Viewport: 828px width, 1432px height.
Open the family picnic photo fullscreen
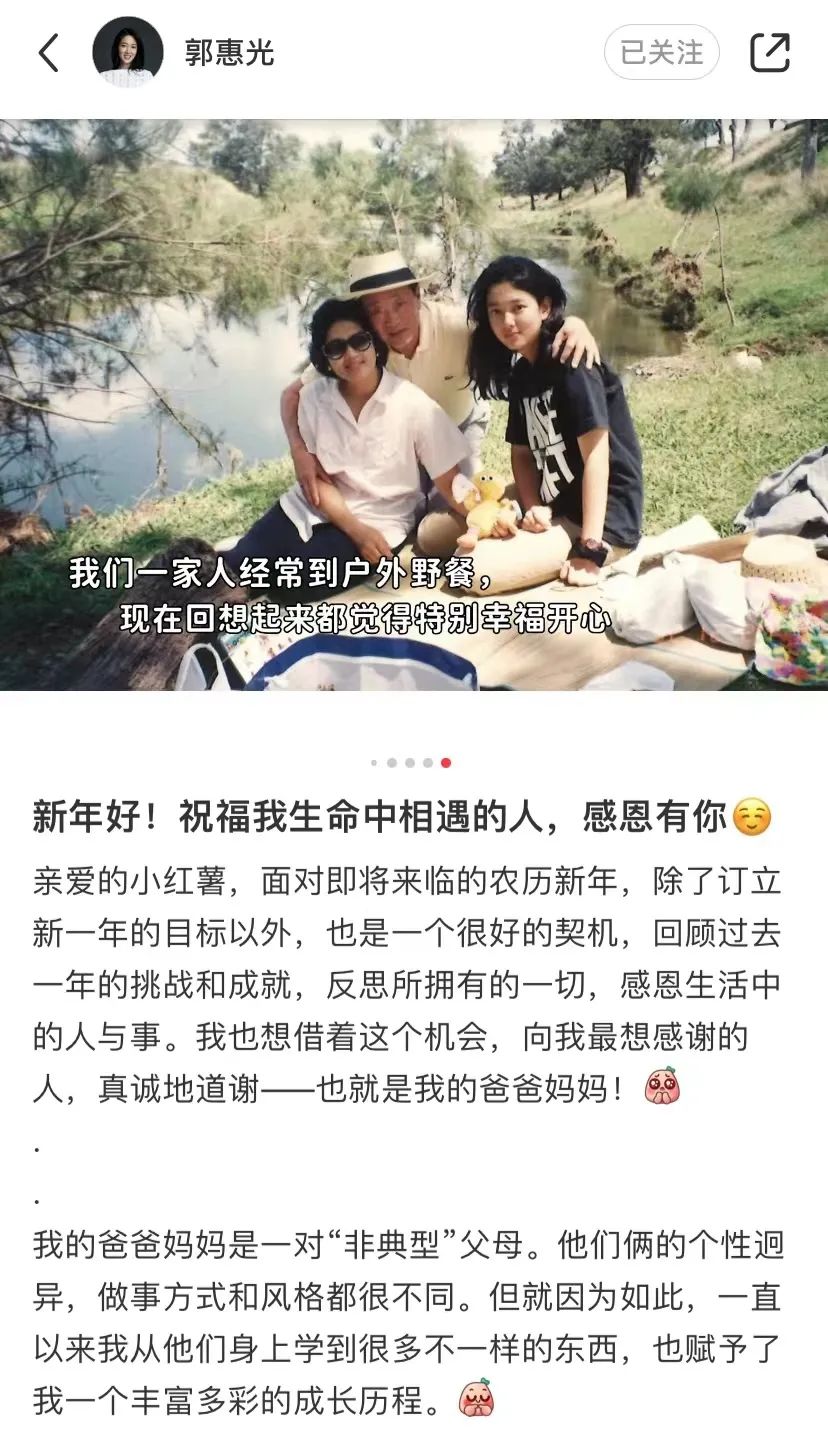[x=414, y=405]
